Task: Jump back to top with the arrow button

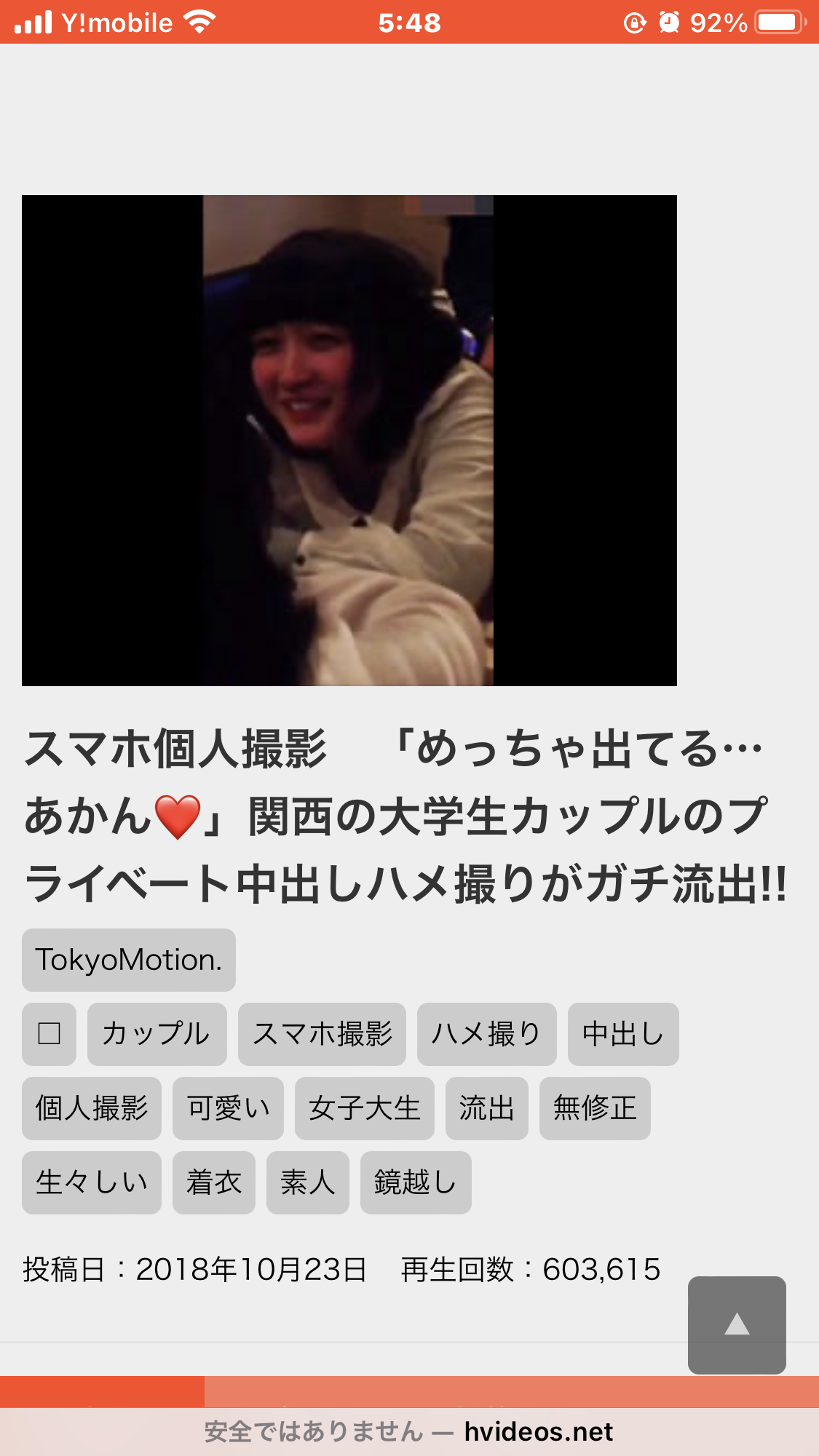Action: click(737, 1324)
